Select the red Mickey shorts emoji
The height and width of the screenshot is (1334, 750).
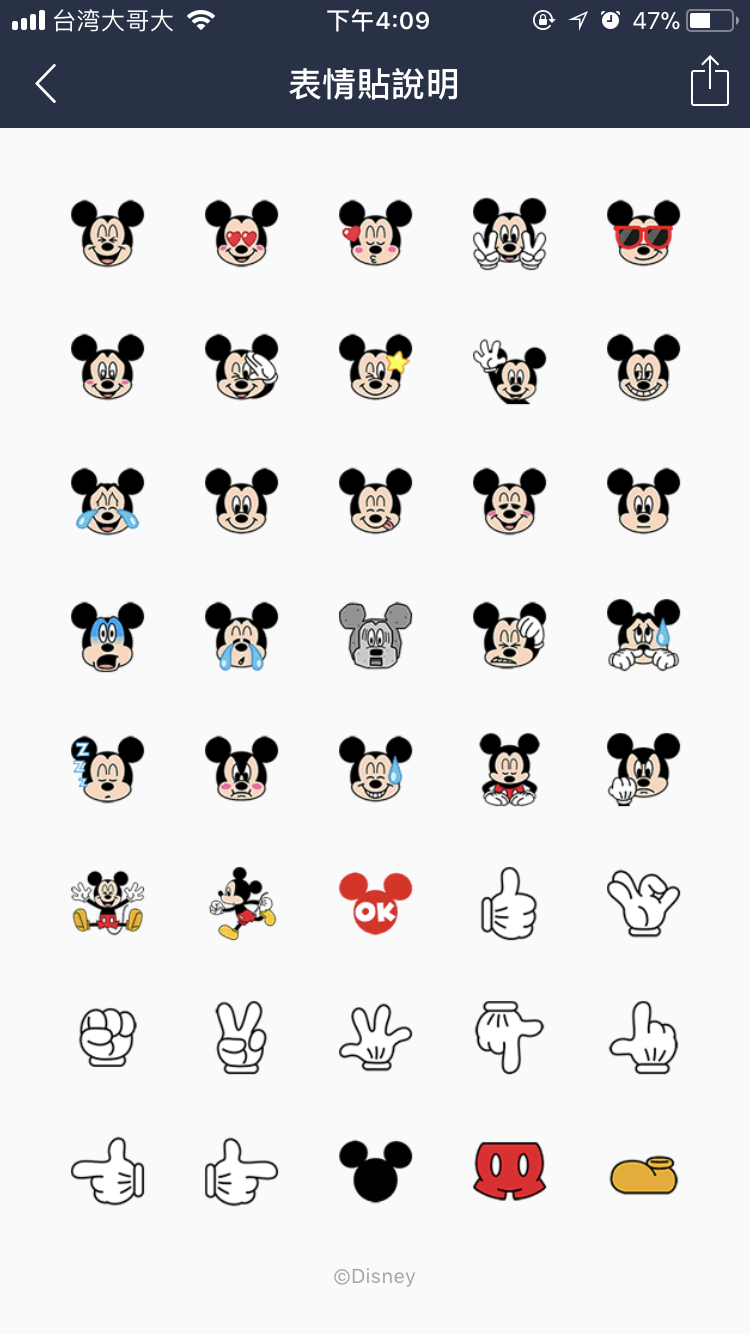[509, 1171]
